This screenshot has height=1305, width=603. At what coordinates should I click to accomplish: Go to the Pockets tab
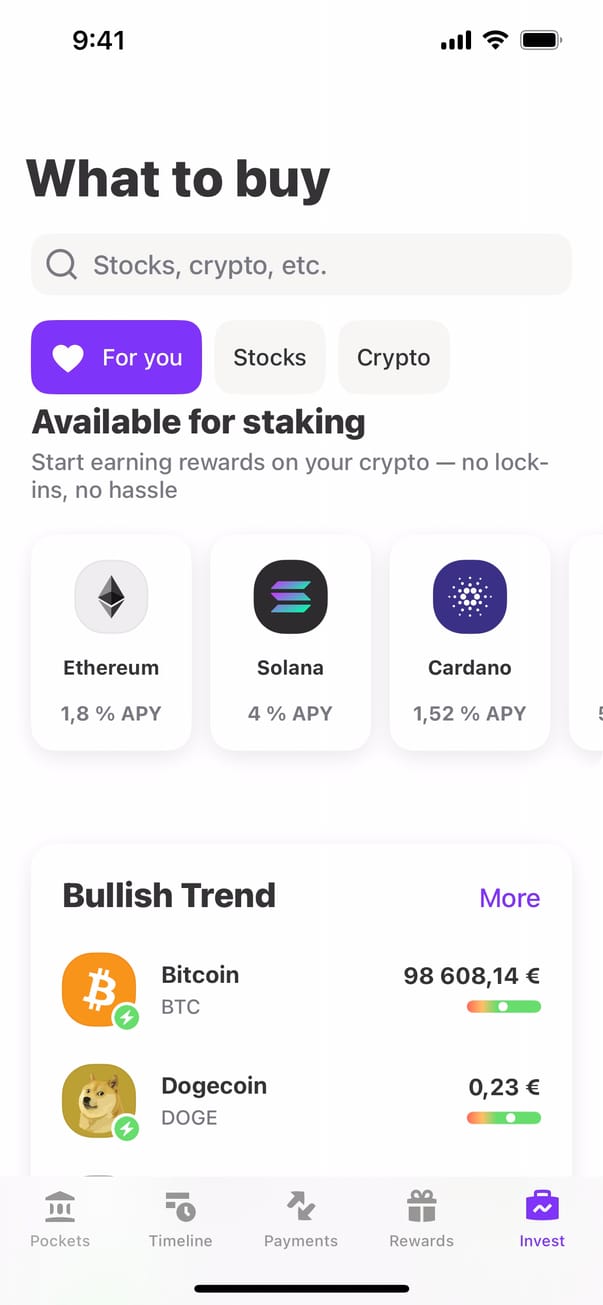coord(60,1220)
